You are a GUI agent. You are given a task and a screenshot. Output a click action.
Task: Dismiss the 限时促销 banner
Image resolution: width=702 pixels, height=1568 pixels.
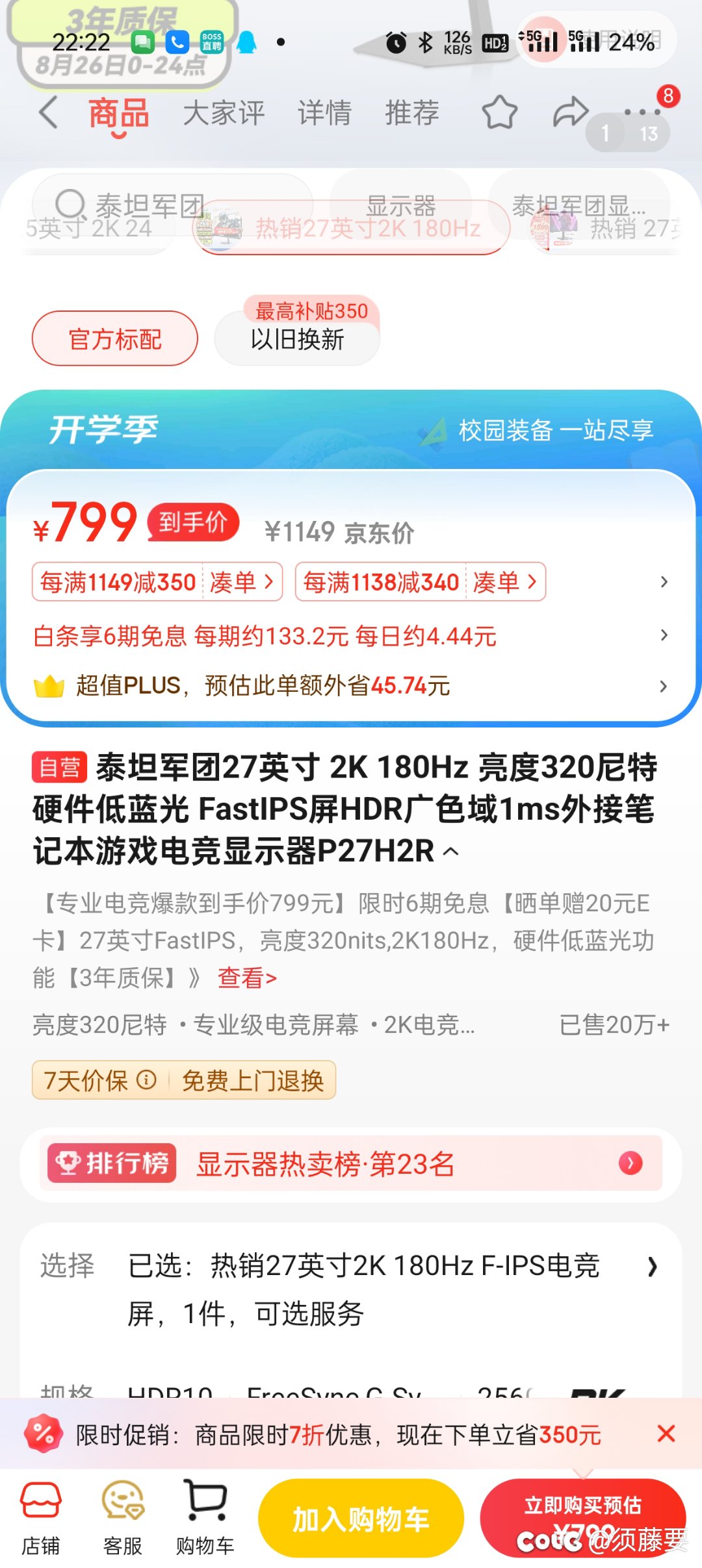coord(666,1434)
